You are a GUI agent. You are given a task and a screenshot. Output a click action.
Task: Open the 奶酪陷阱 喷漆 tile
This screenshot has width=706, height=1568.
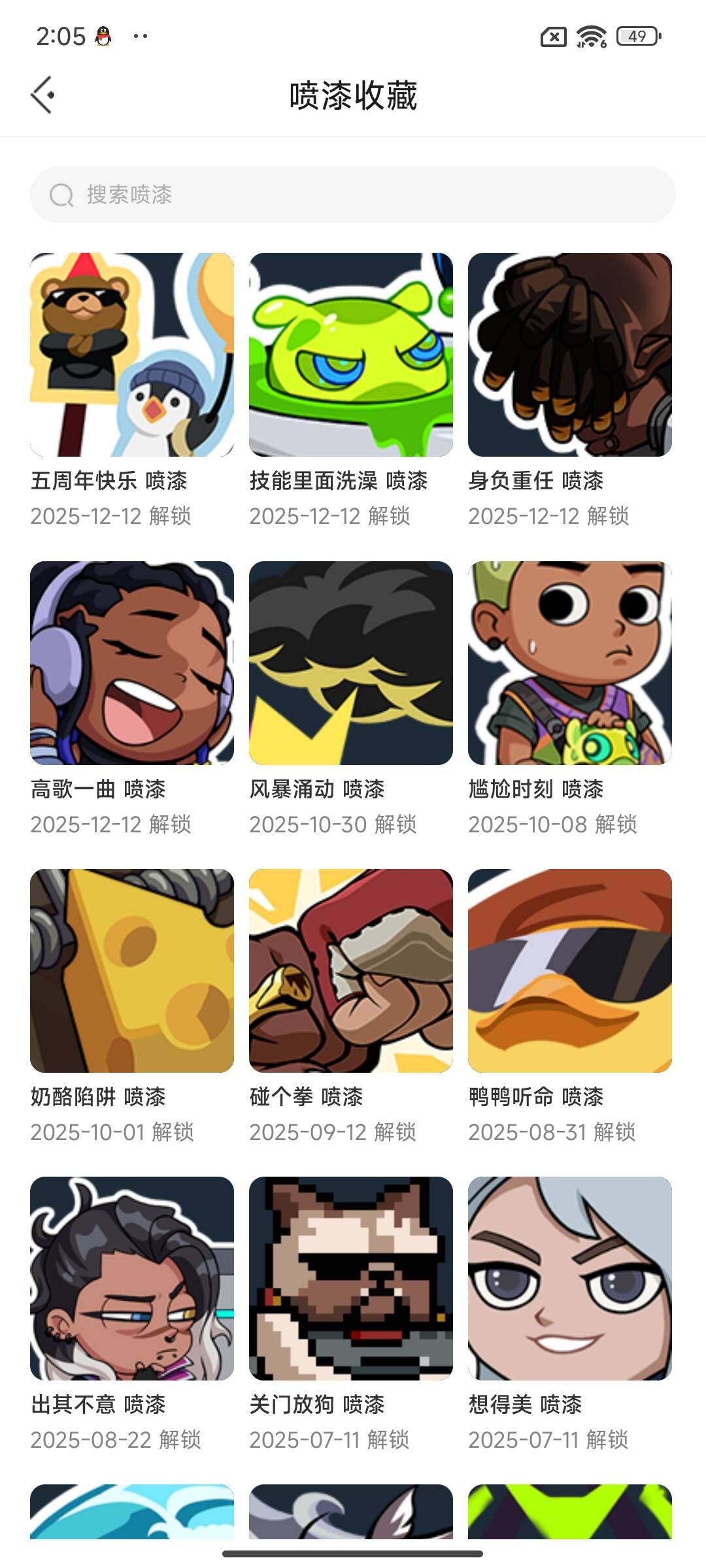[x=132, y=971]
